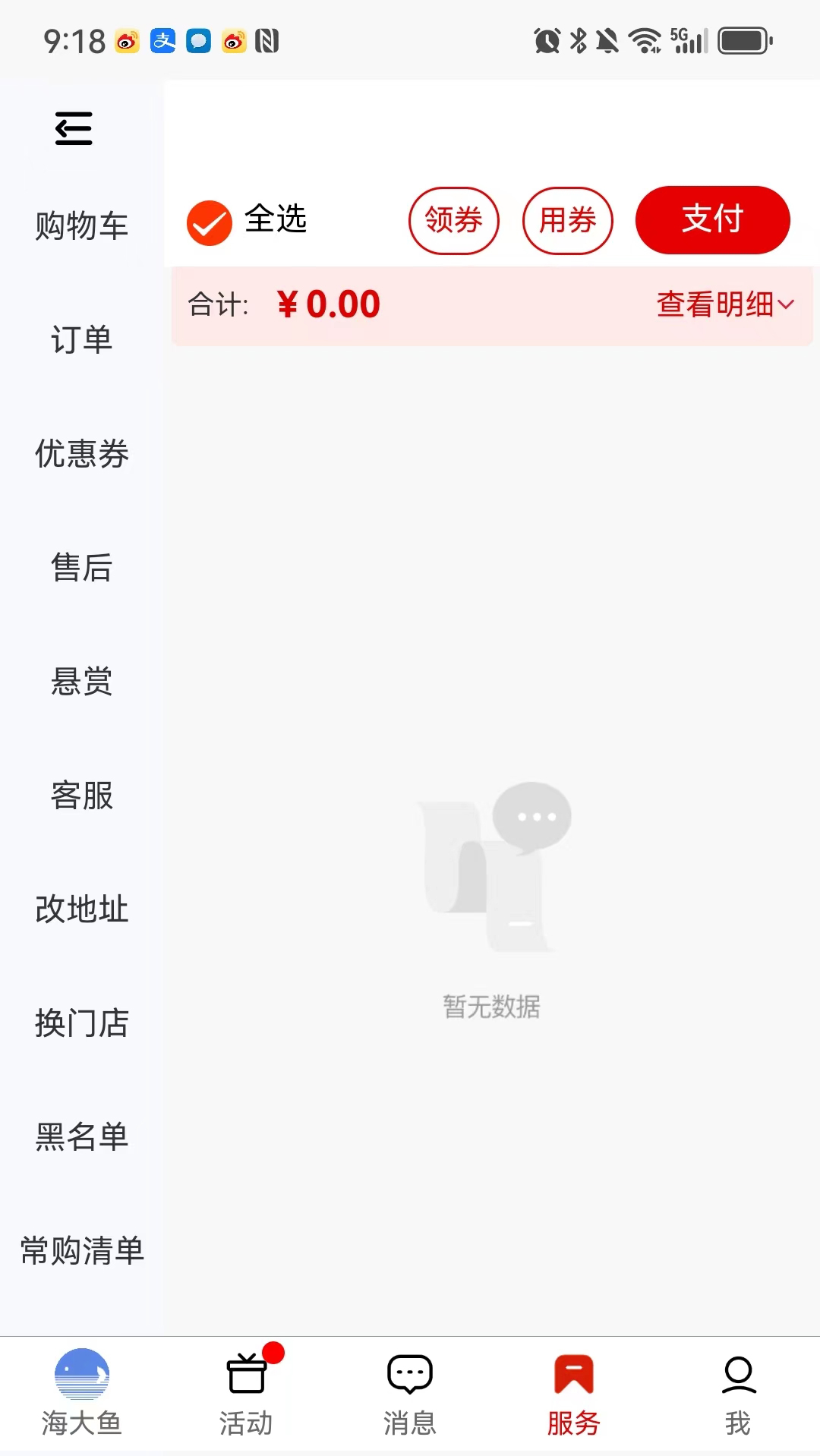The width and height of the screenshot is (820, 1456).
Task: Switch to the 活动 tab
Action: (x=246, y=1393)
